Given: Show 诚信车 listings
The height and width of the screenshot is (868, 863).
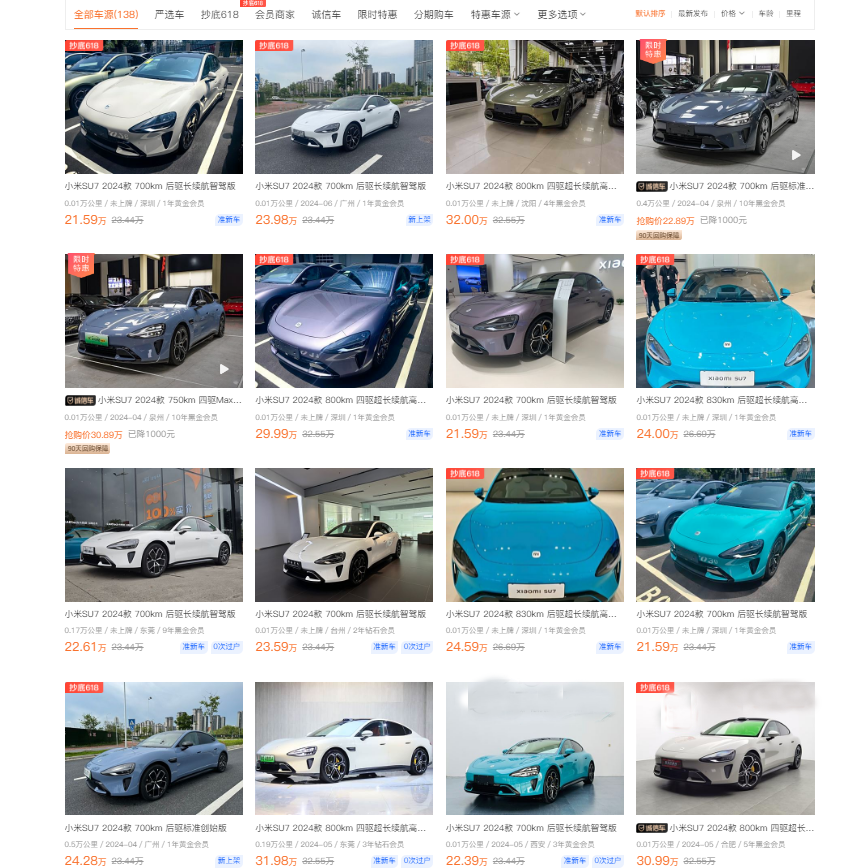Looking at the screenshot, I should coord(326,15).
